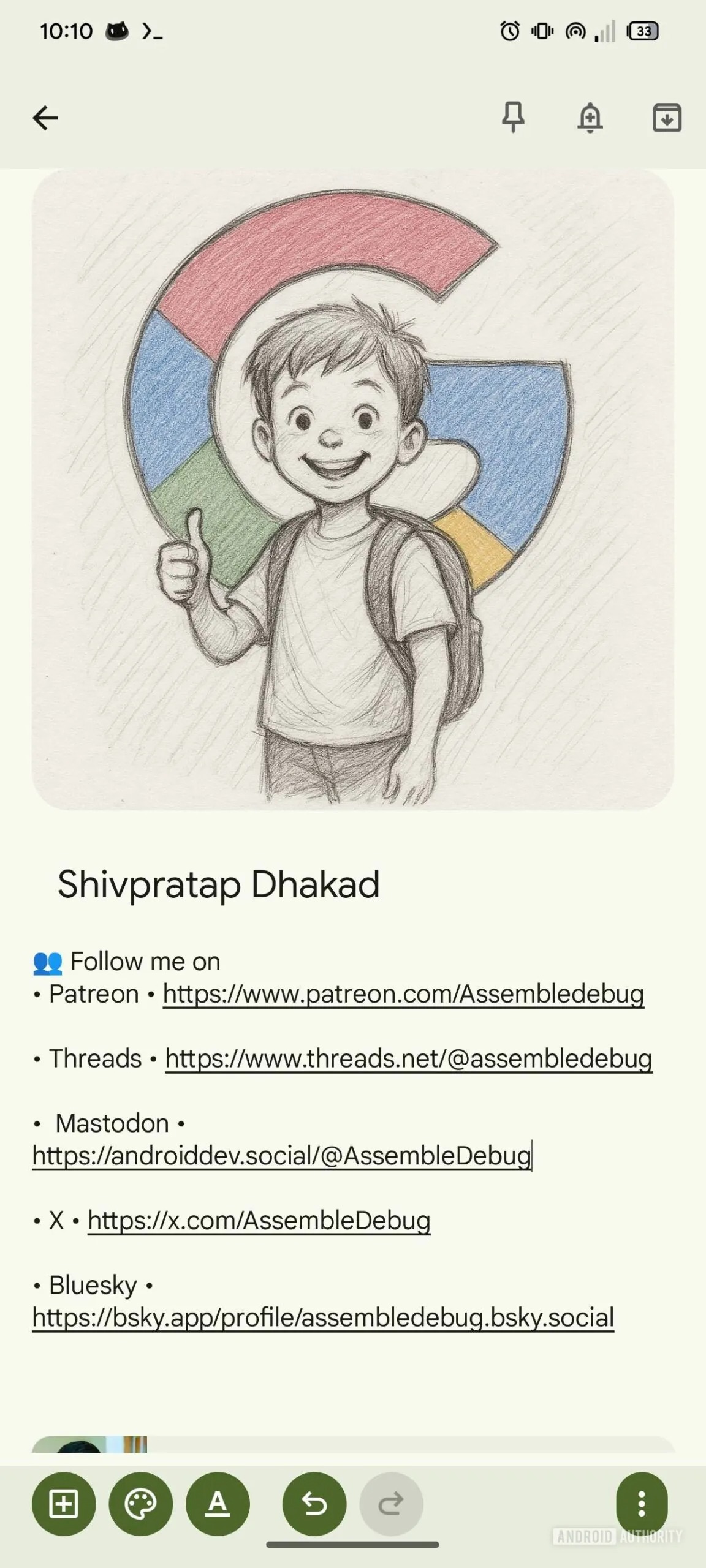This screenshot has height=1568, width=706.
Task: Undo the last edit
Action: click(x=314, y=1504)
